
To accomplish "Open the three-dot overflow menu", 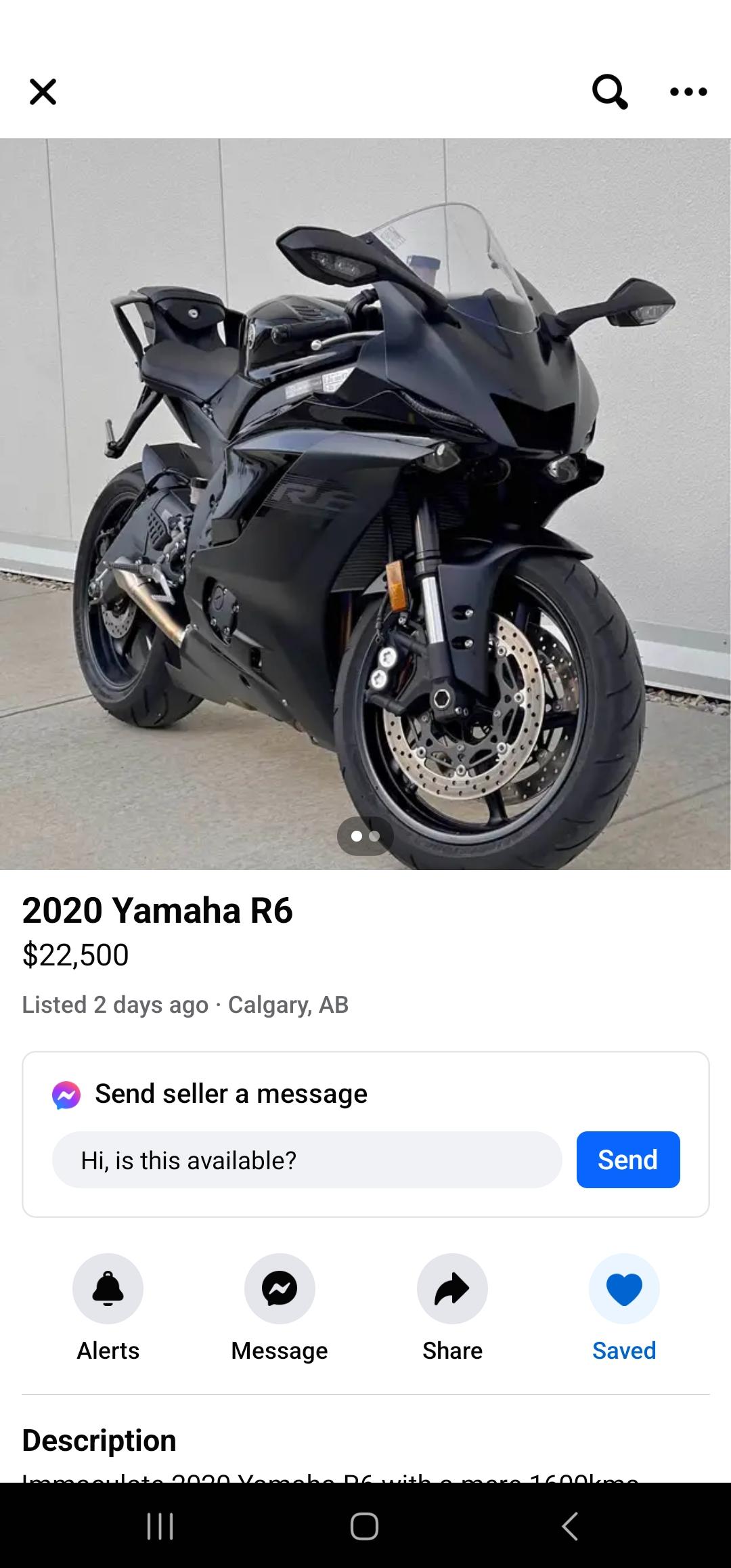I will (x=688, y=92).
